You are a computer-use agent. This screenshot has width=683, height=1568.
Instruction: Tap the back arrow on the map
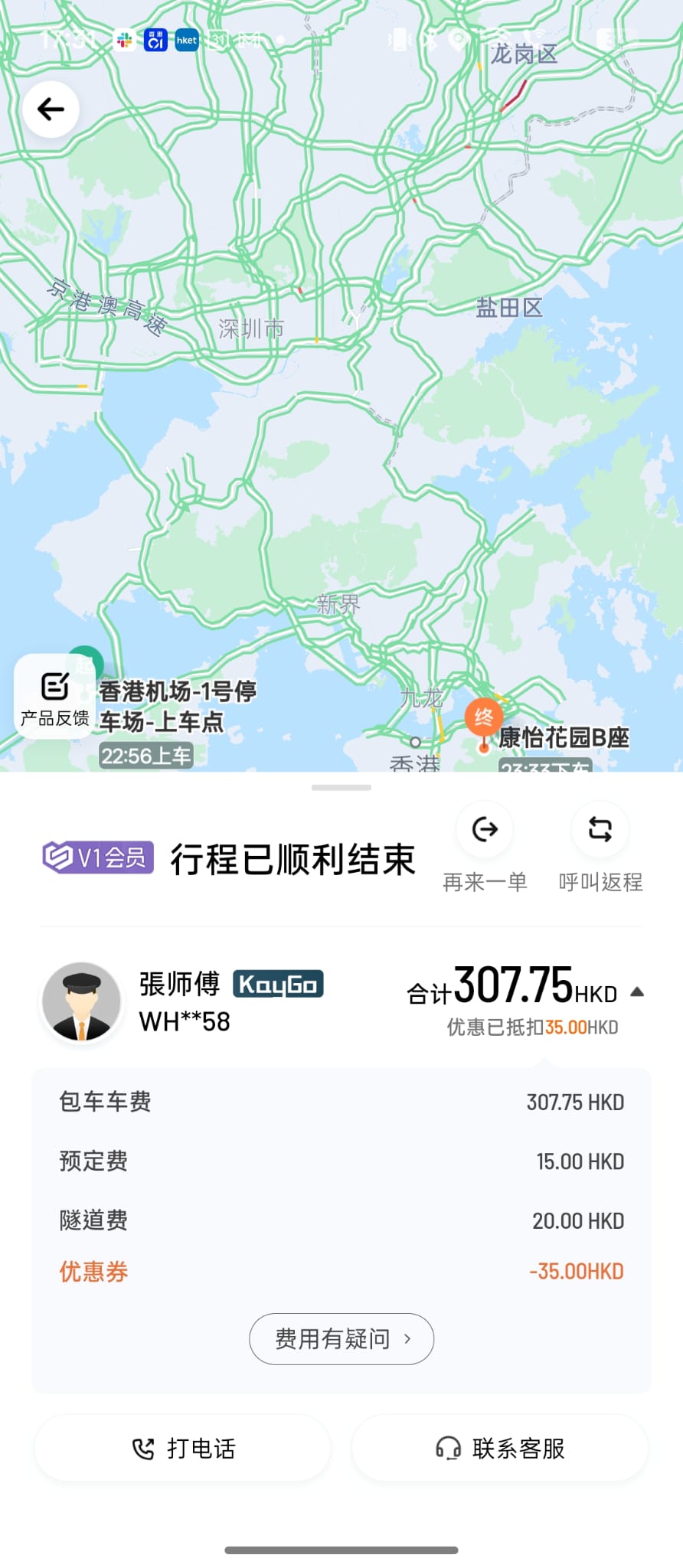(51, 109)
